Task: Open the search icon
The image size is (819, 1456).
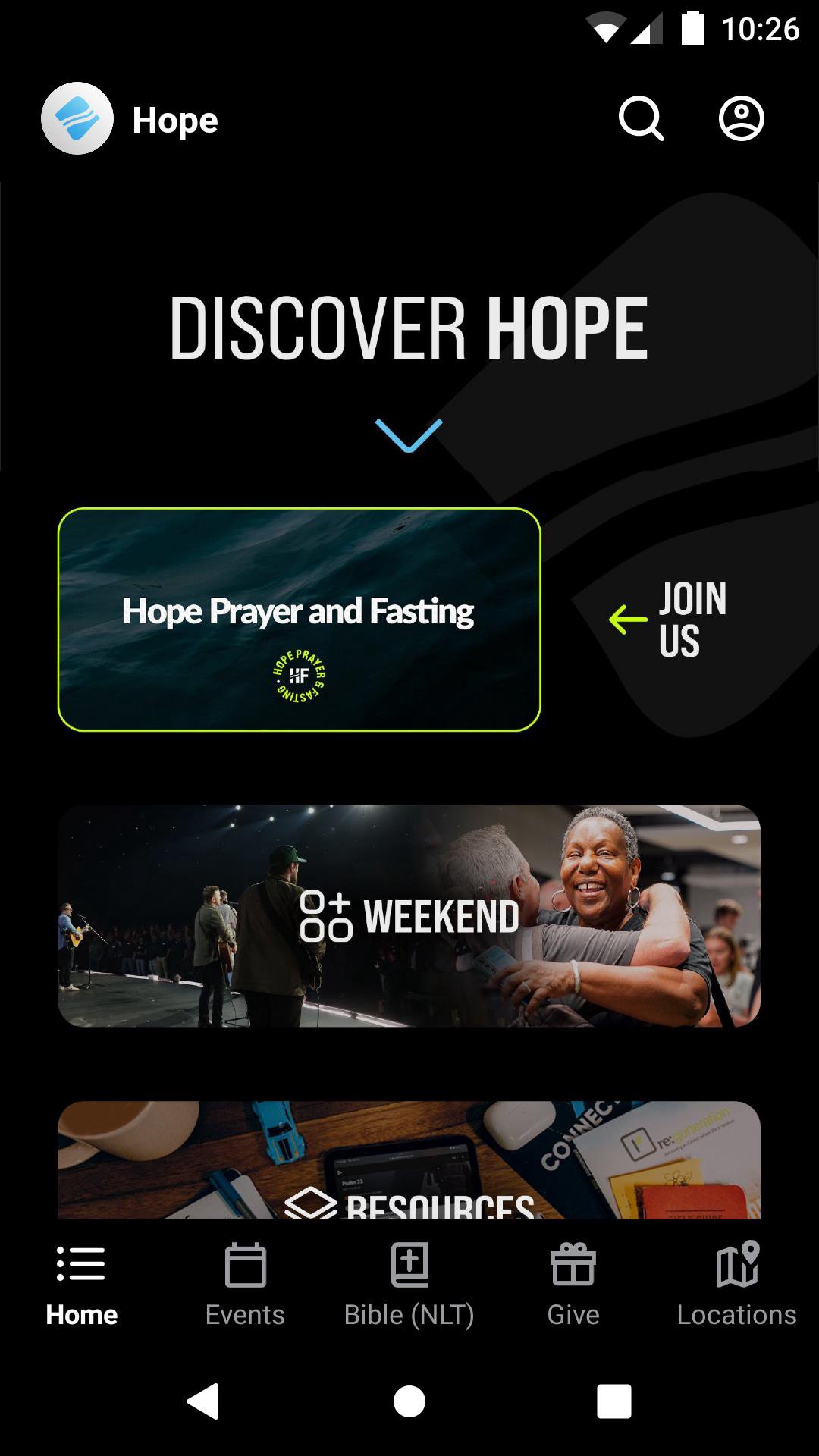Action: 641,119
